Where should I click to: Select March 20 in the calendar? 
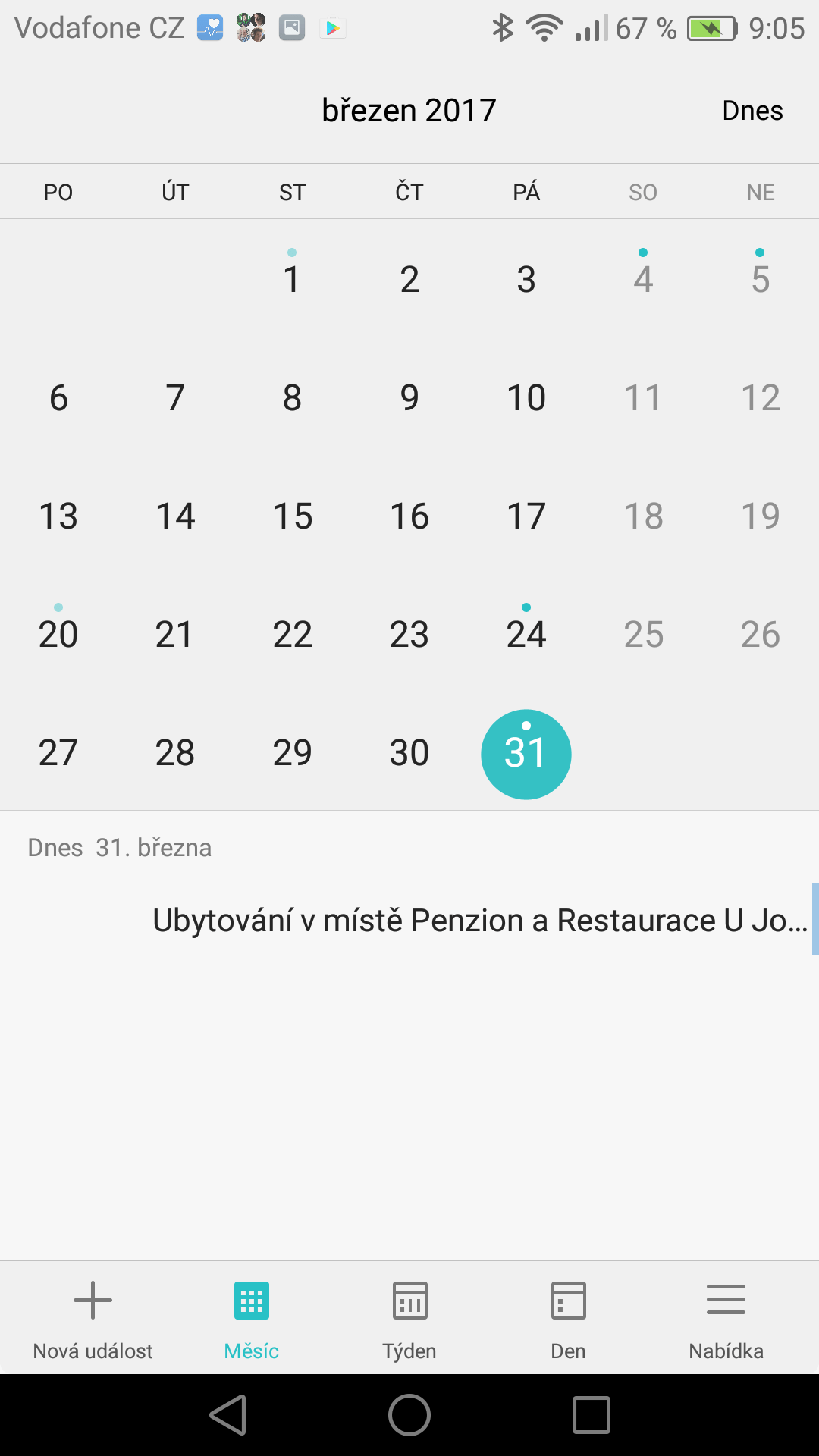pyautogui.click(x=58, y=634)
